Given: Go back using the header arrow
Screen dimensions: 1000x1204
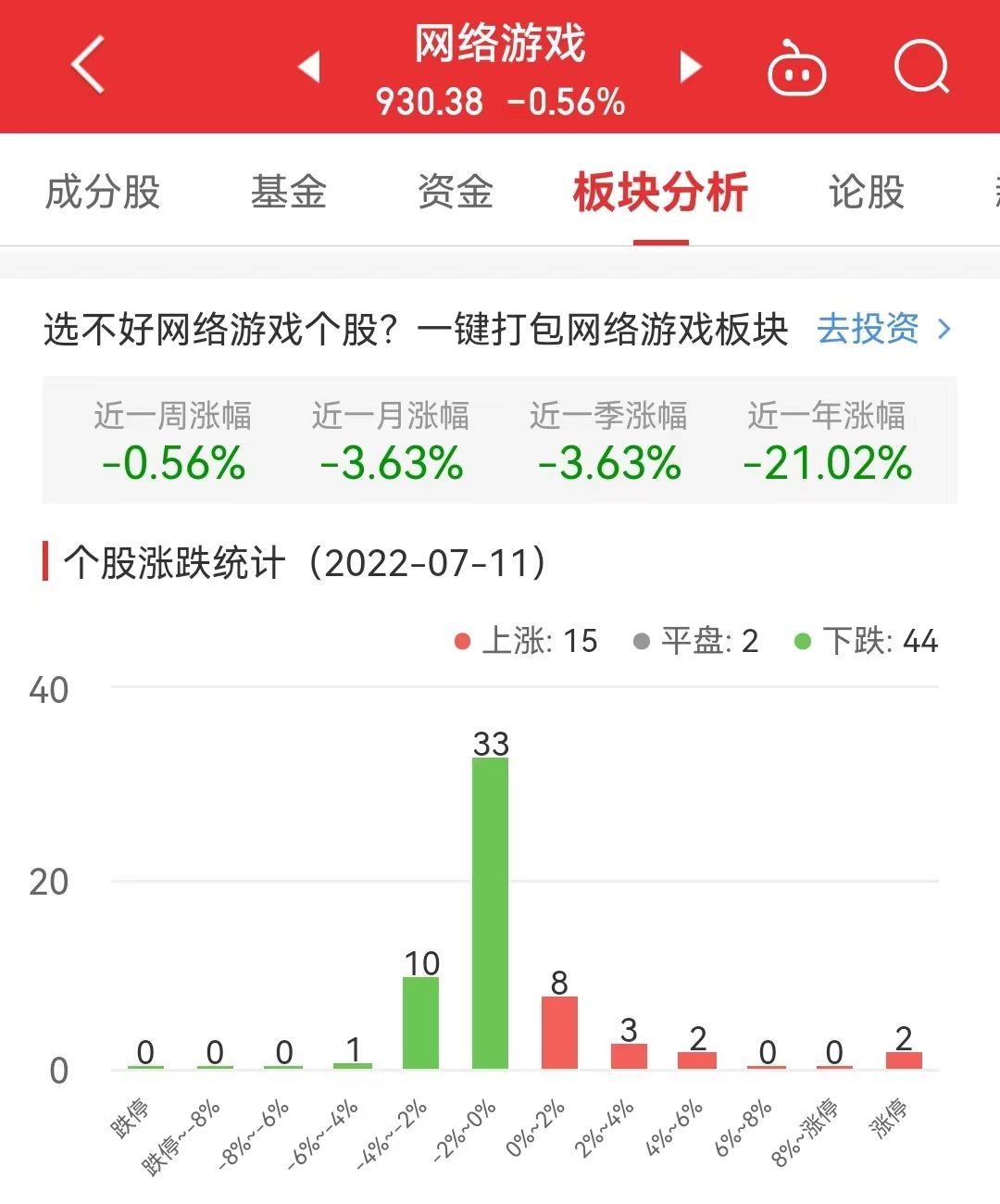Looking at the screenshot, I should (88, 66).
